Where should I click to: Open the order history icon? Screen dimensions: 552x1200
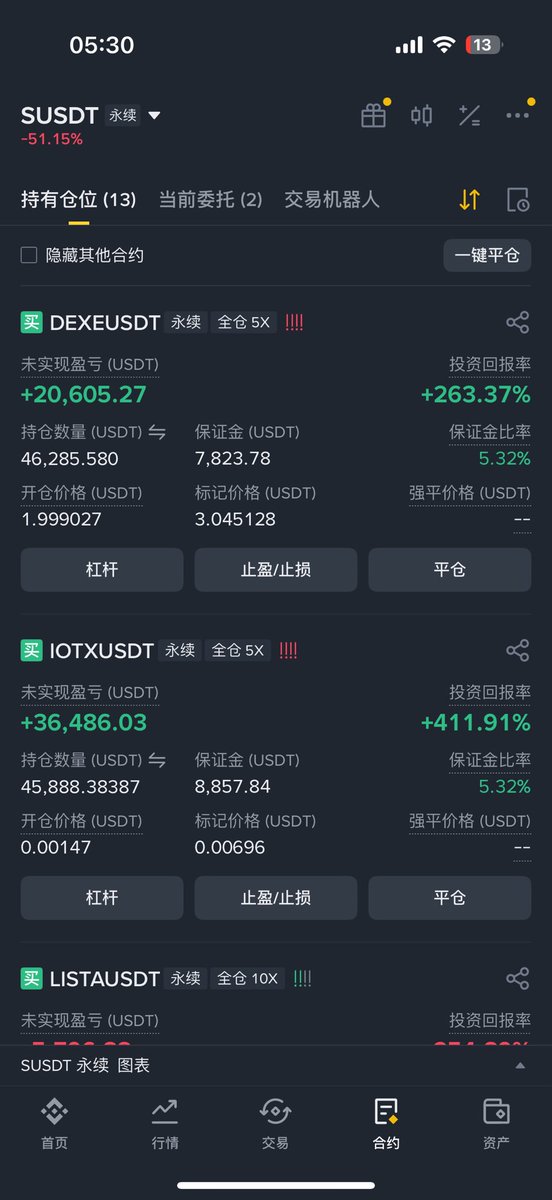518,199
